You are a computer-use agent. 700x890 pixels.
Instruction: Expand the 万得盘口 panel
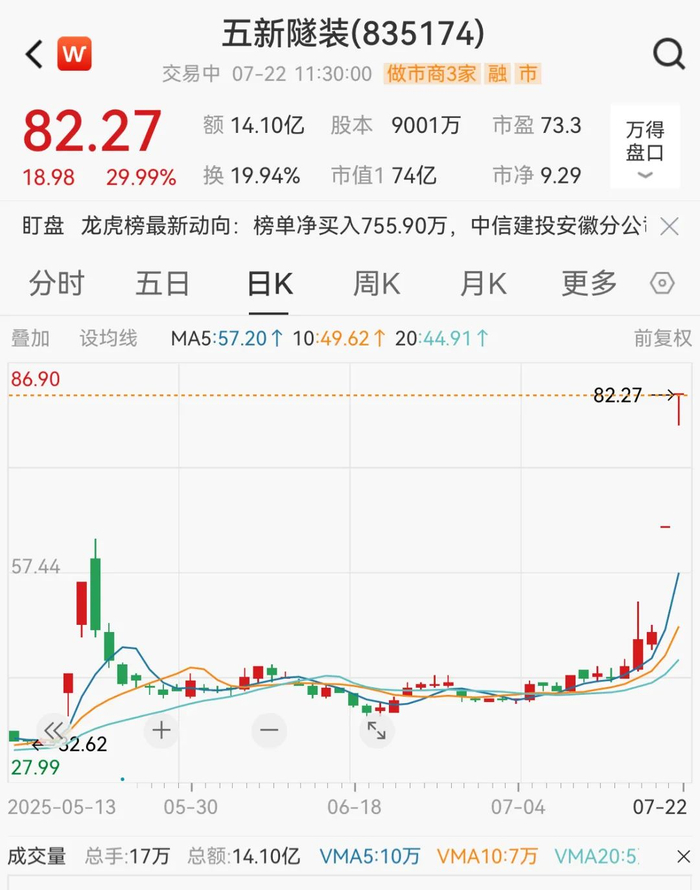tap(645, 147)
